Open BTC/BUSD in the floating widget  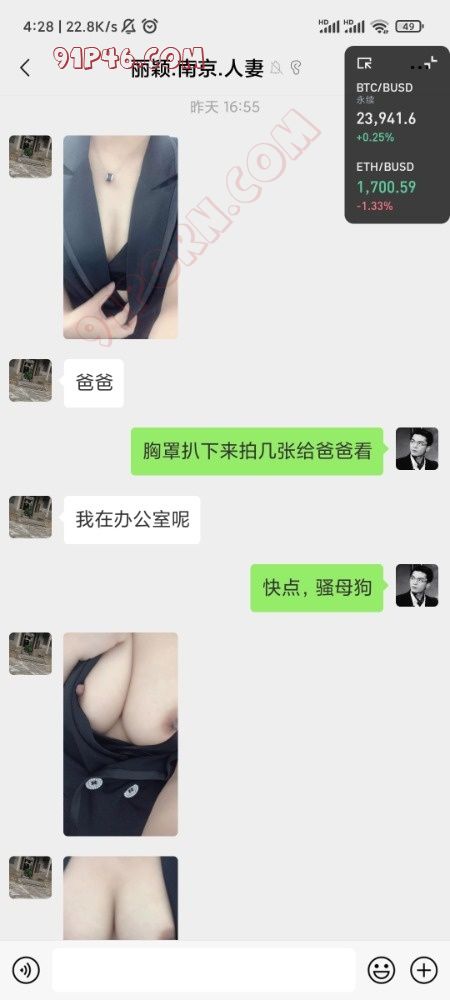pos(386,112)
